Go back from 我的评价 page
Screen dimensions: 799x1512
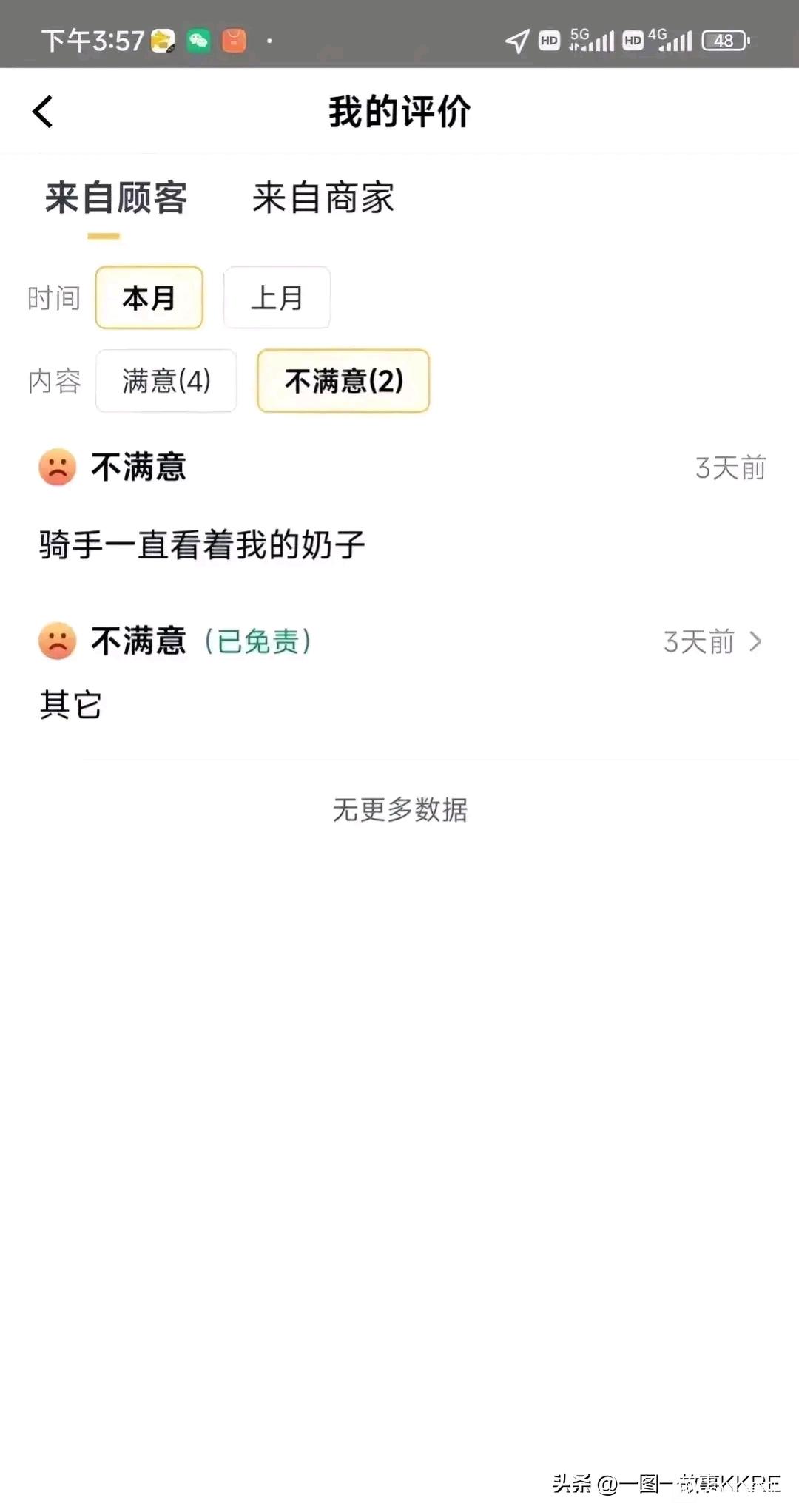coord(43,112)
